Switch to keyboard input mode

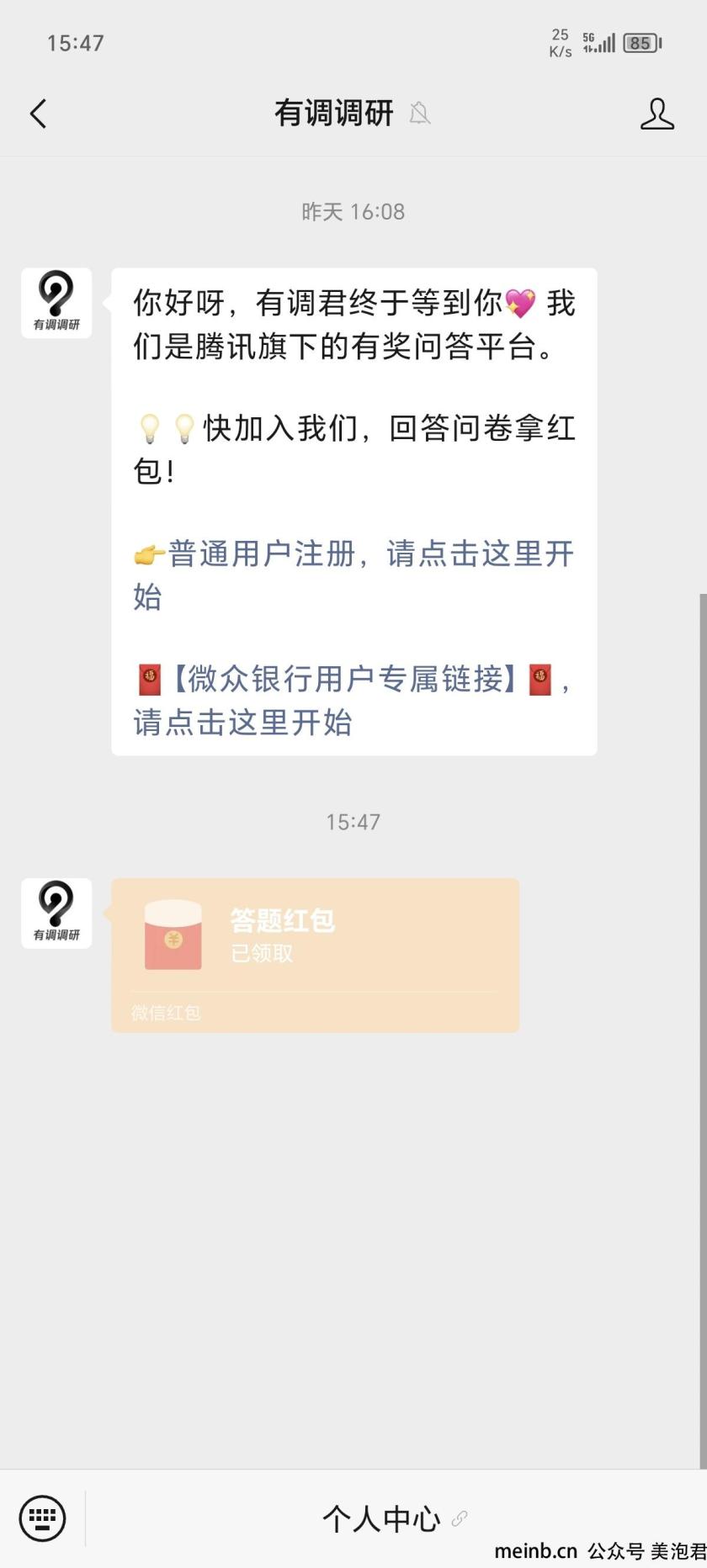(x=42, y=1518)
